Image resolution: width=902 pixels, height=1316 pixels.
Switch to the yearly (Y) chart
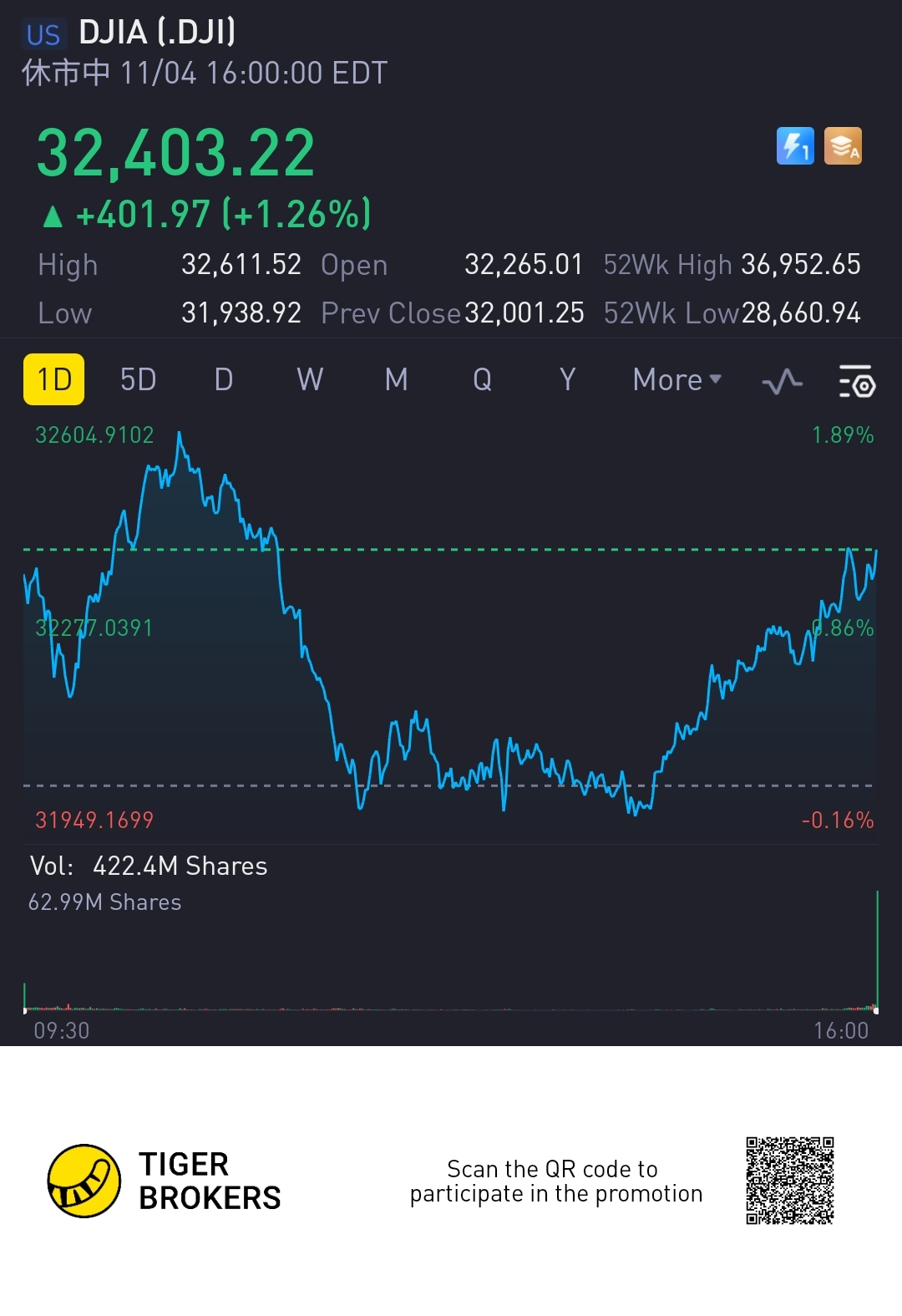[568, 379]
